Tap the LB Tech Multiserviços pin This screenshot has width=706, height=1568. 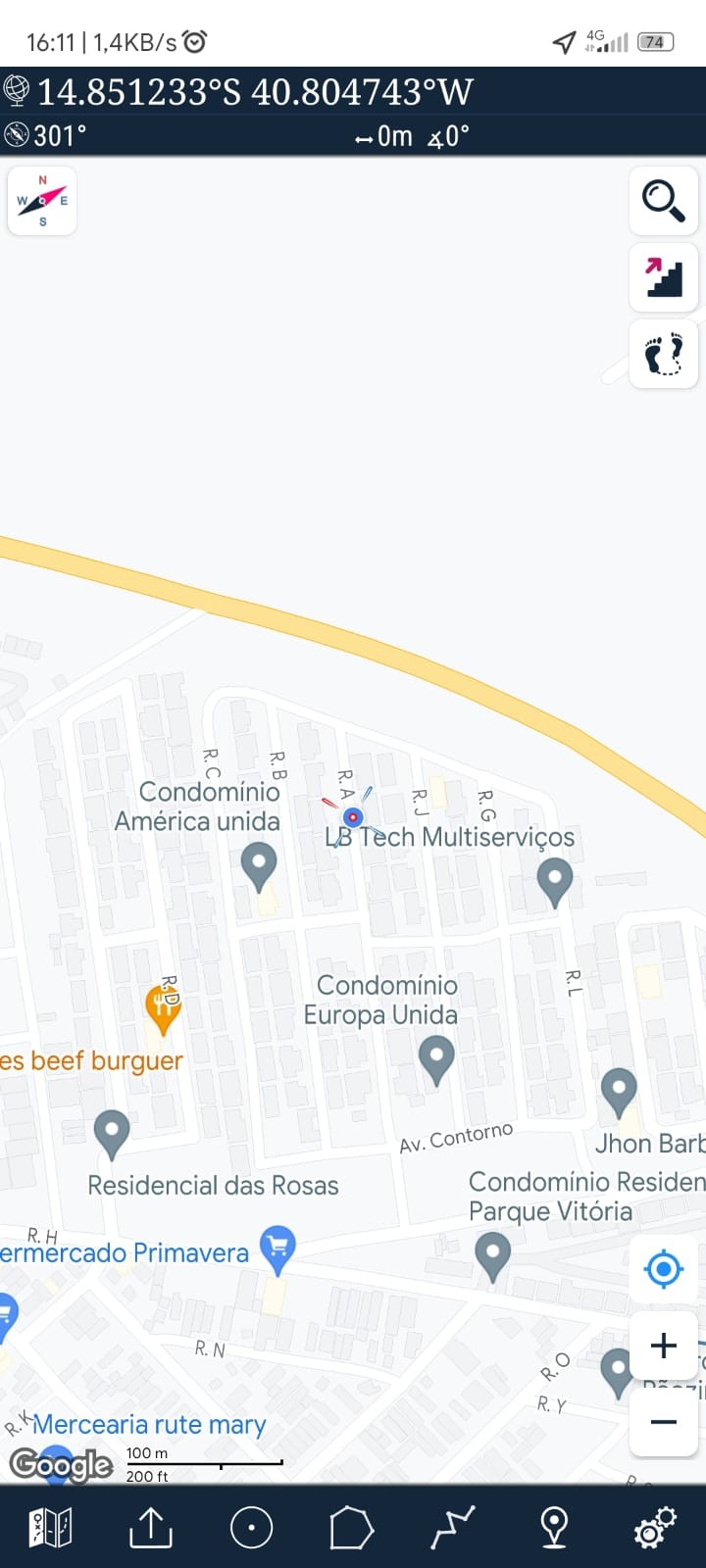pyautogui.click(x=555, y=880)
